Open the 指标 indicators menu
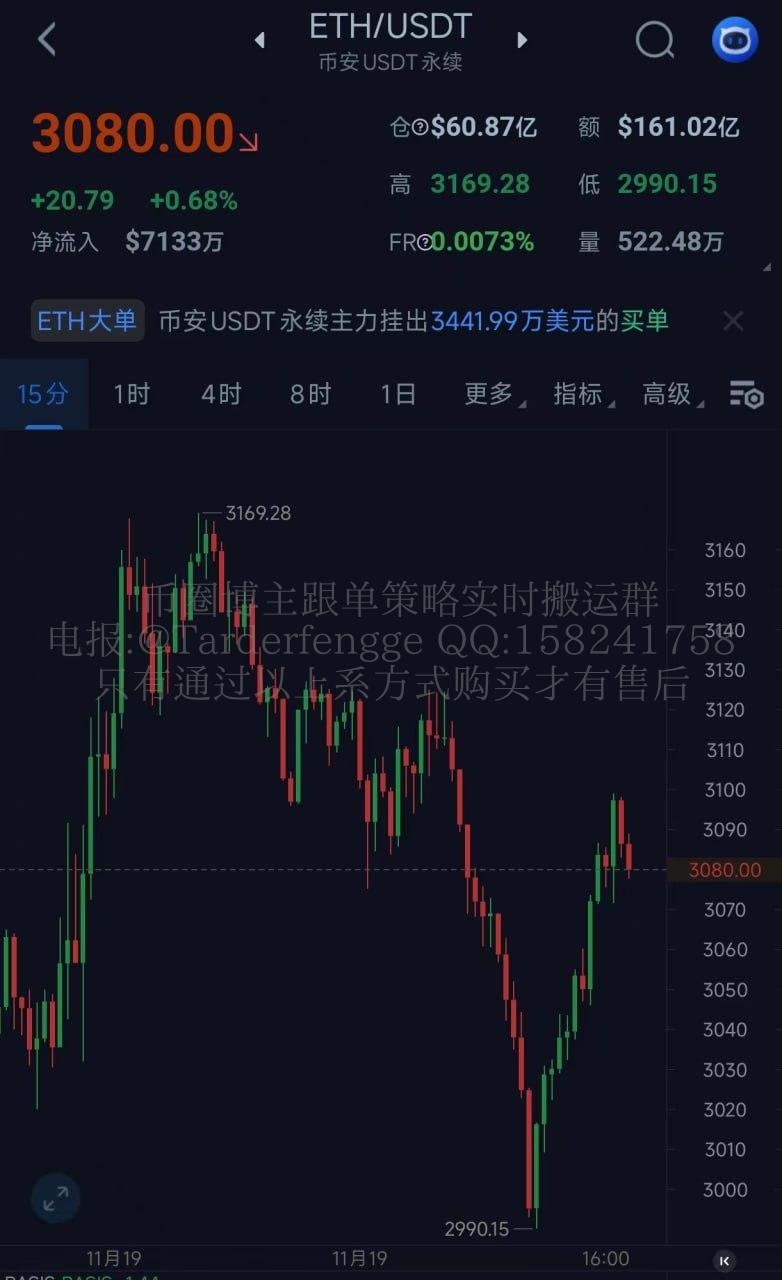The width and height of the screenshot is (782, 1280). pos(579,394)
